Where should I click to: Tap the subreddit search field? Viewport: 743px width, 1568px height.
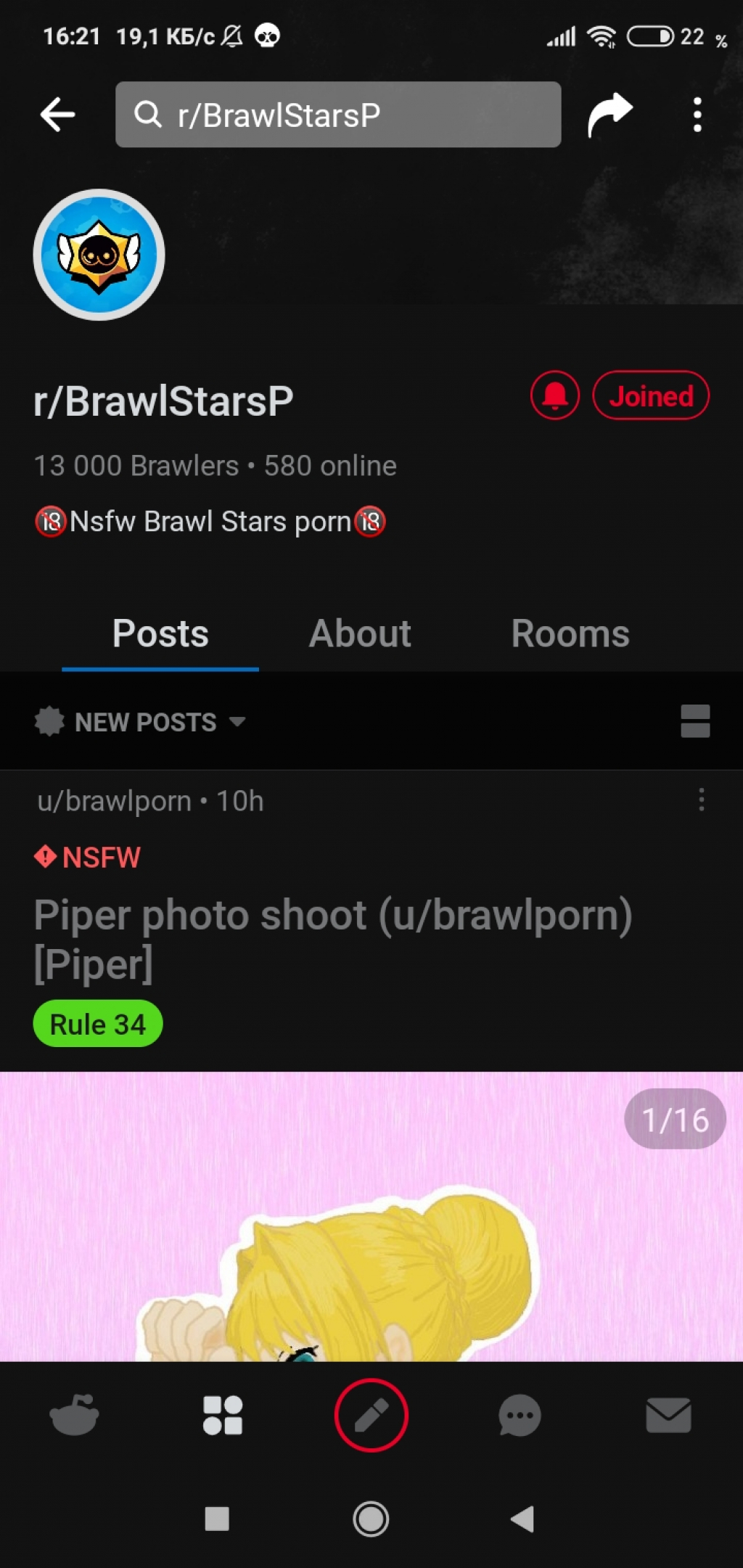click(337, 115)
